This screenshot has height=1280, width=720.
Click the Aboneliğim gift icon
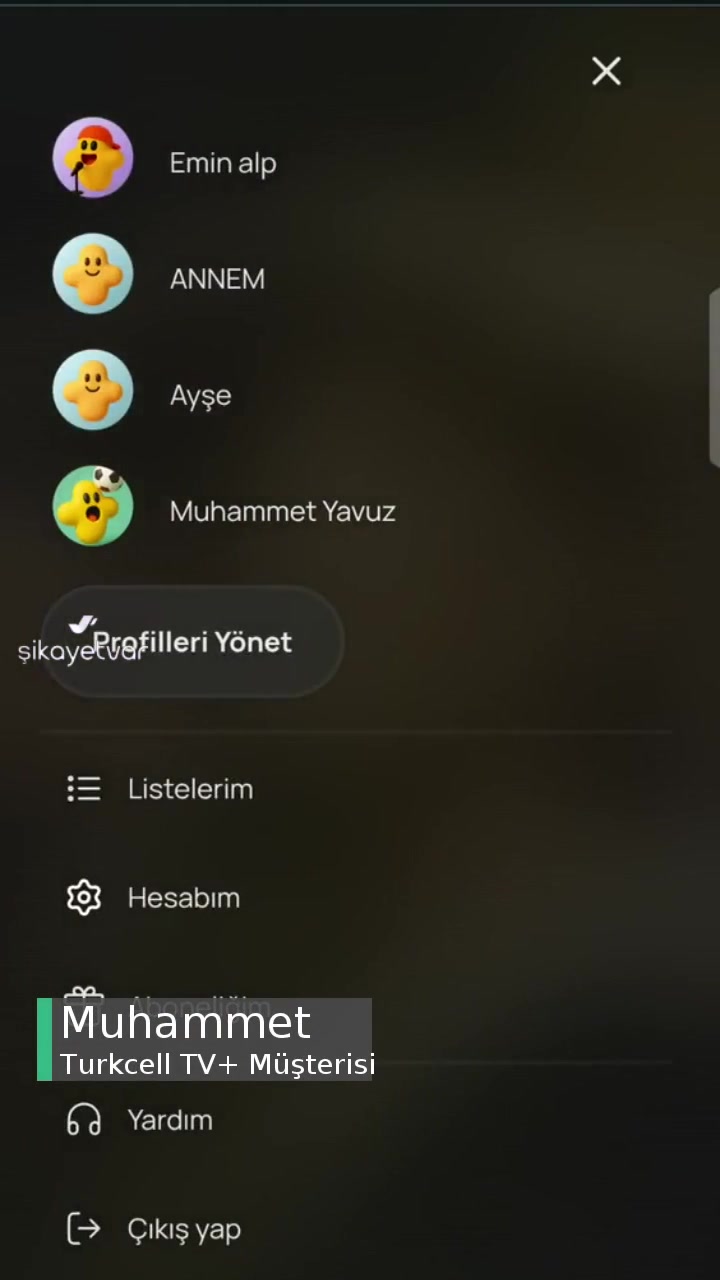point(84,1000)
